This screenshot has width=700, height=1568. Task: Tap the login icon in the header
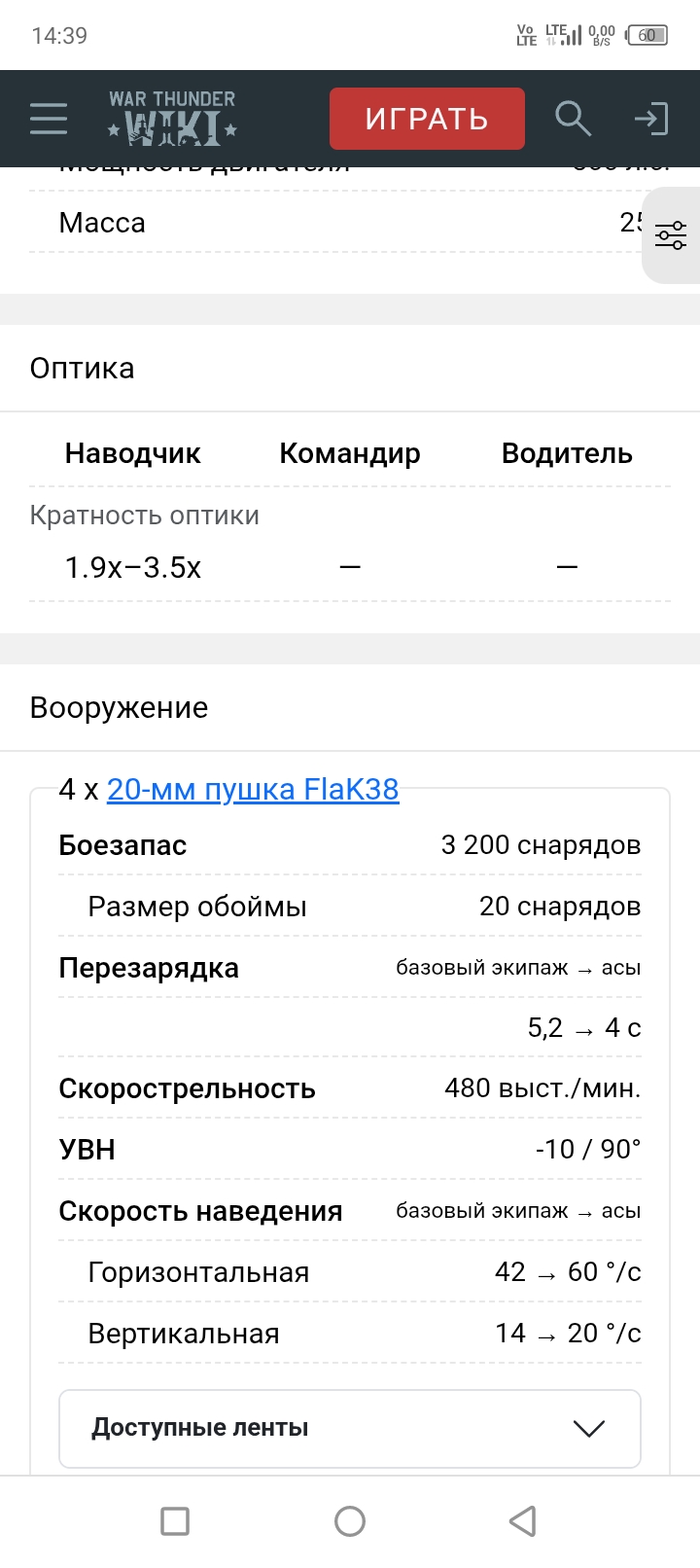[651, 119]
